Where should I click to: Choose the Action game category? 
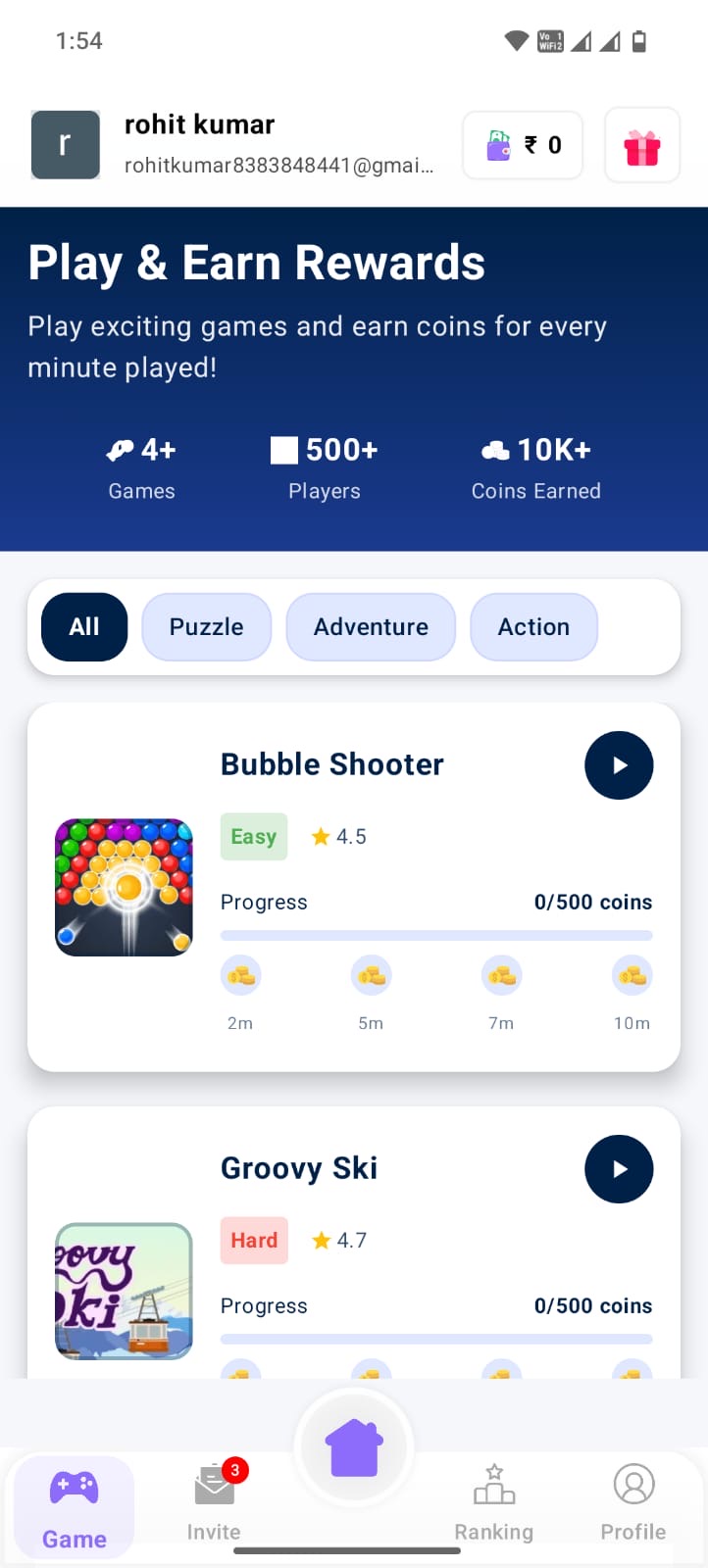[x=533, y=626]
